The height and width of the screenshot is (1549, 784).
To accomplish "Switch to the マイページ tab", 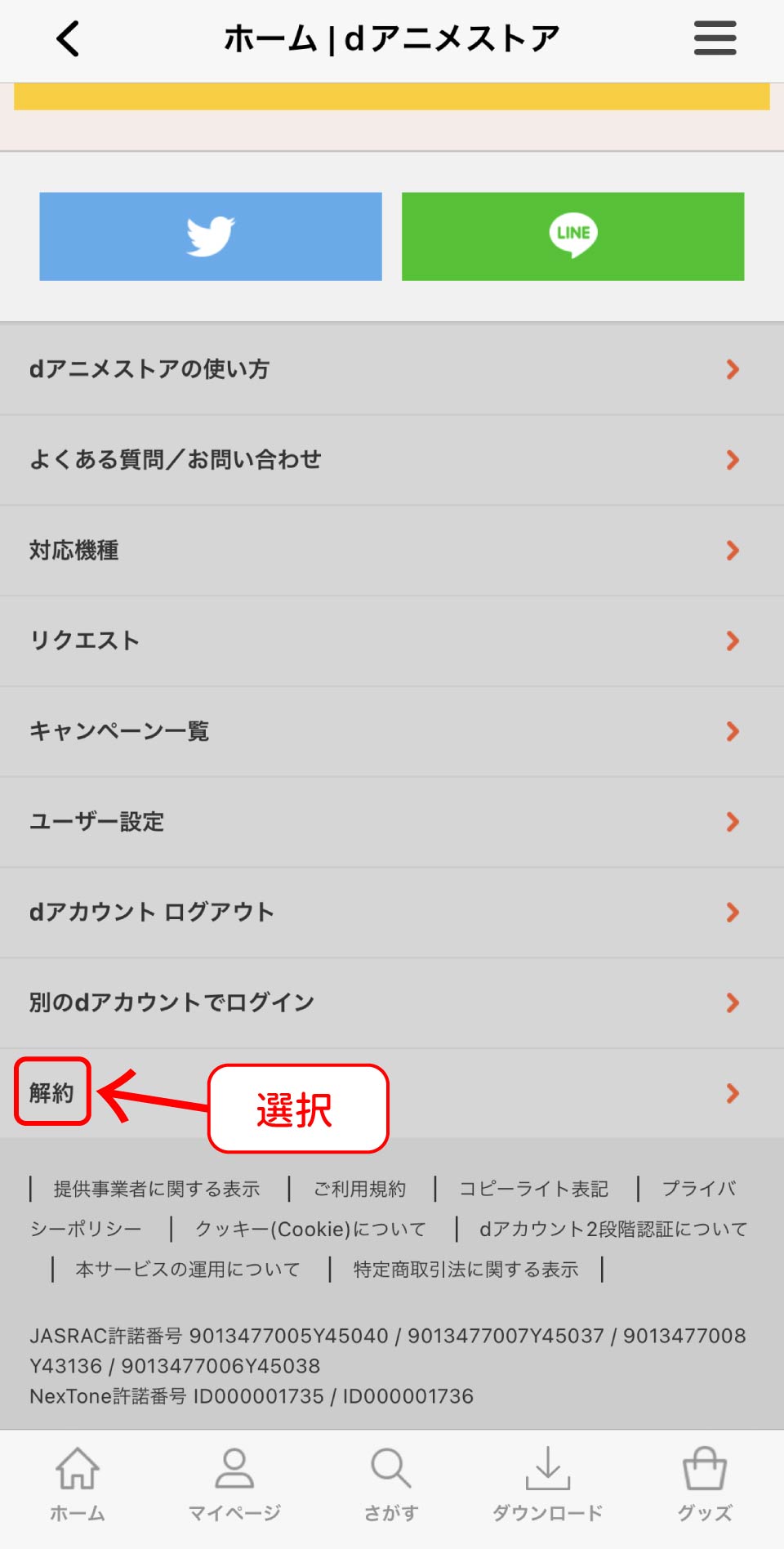I will [234, 1484].
